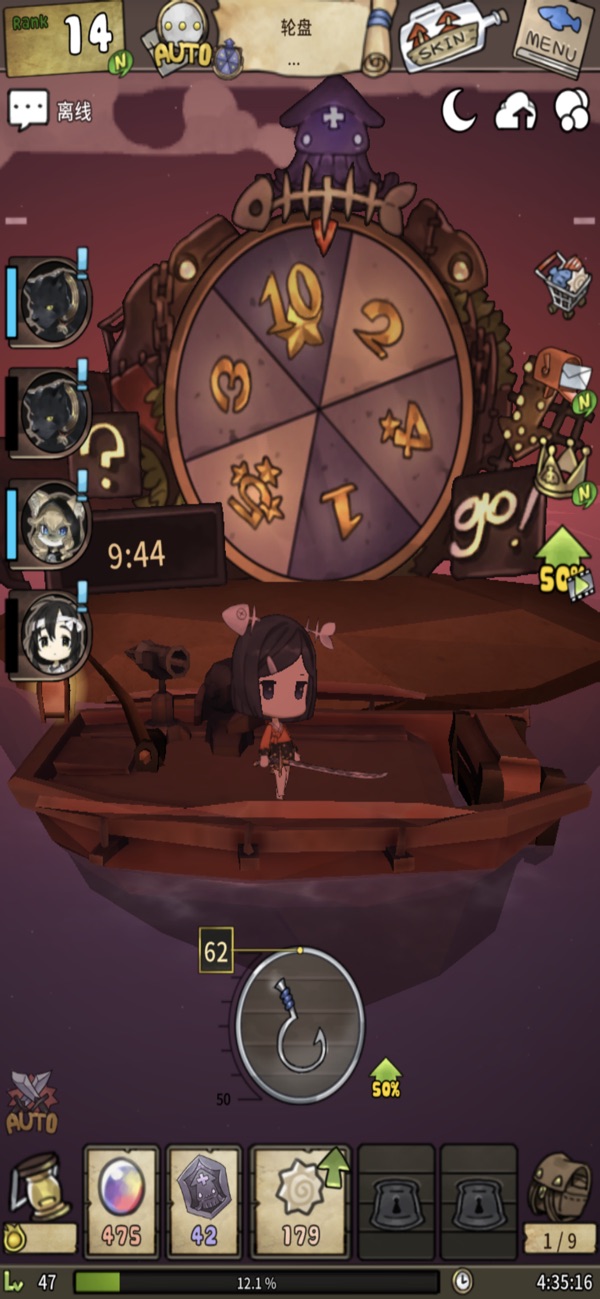Tap the fishing hook button
The height and width of the screenshot is (1299, 600).
298,1025
